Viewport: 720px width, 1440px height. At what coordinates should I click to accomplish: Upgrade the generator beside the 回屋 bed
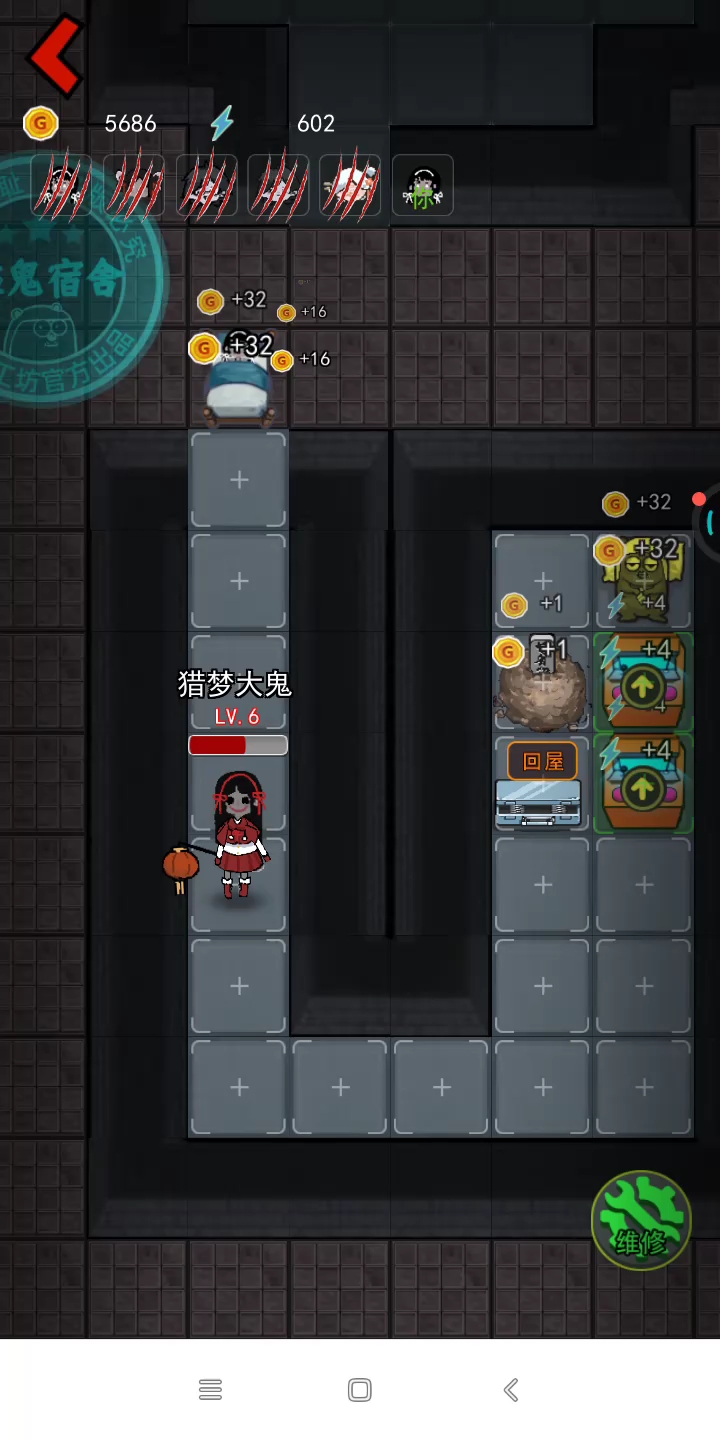point(642,786)
